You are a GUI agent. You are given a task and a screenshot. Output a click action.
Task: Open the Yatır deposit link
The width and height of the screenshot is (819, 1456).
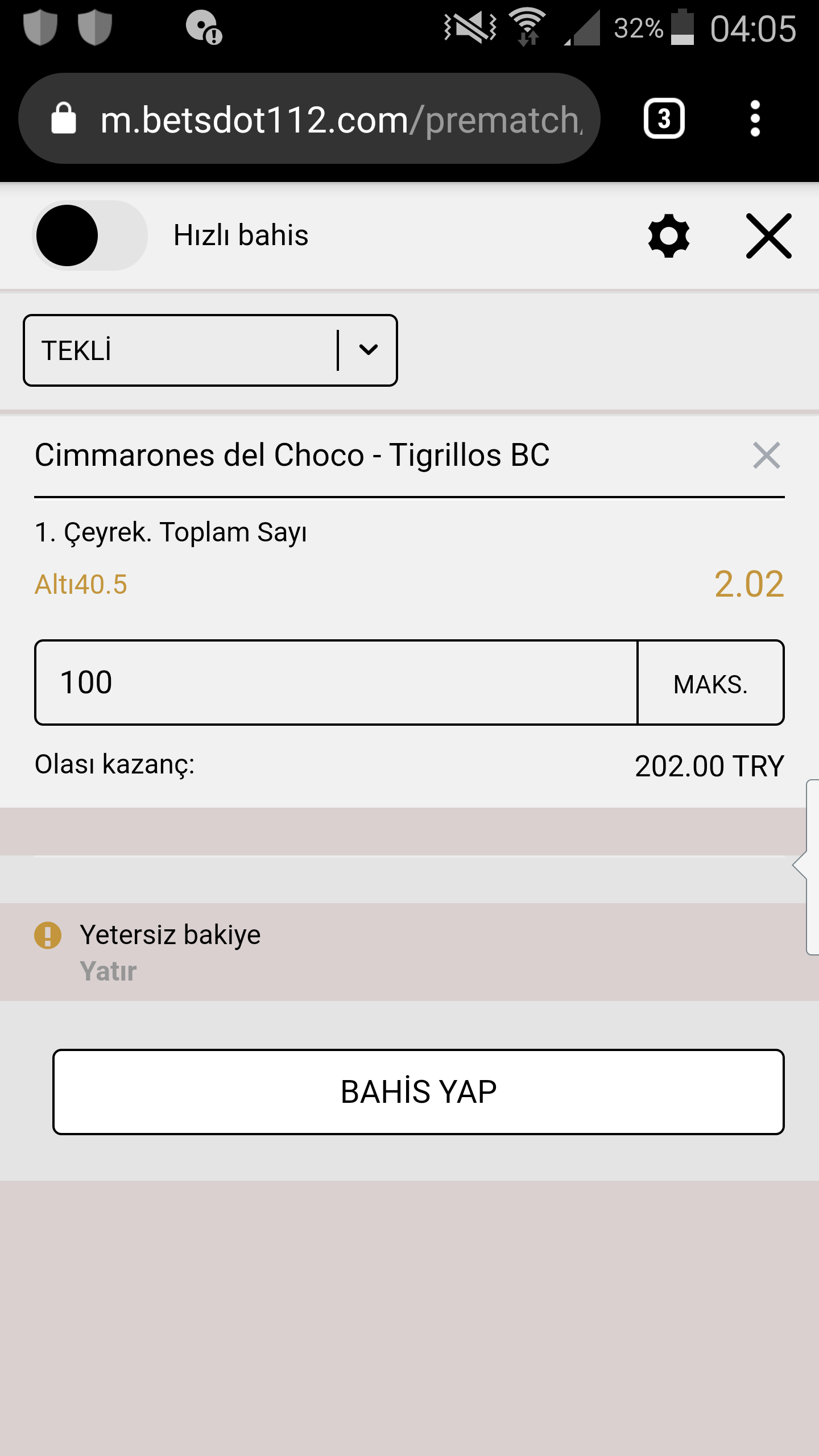pyautogui.click(x=108, y=971)
